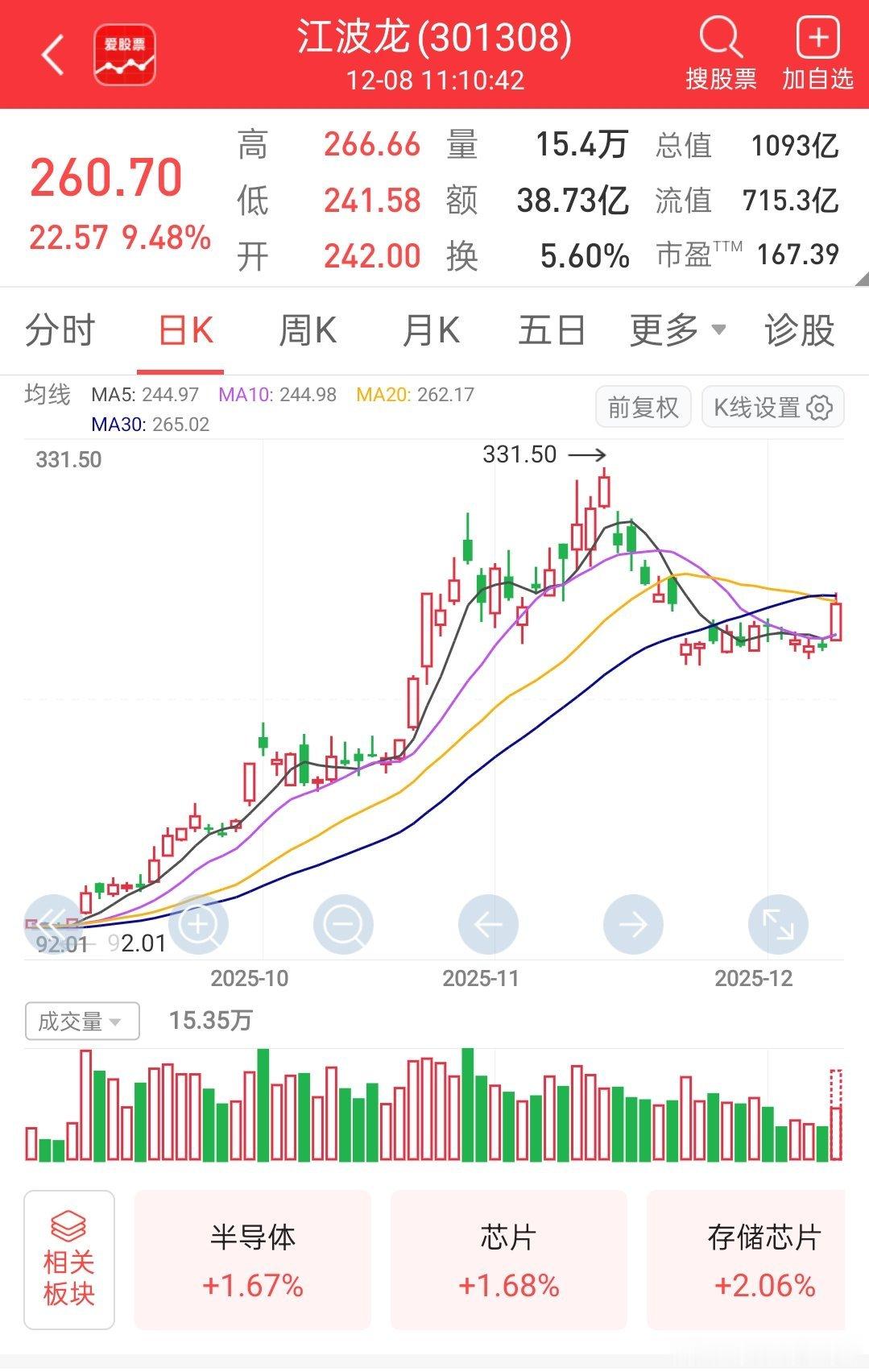Tap the 前复权 button
Screen dimensions: 869x1372
[643, 407]
